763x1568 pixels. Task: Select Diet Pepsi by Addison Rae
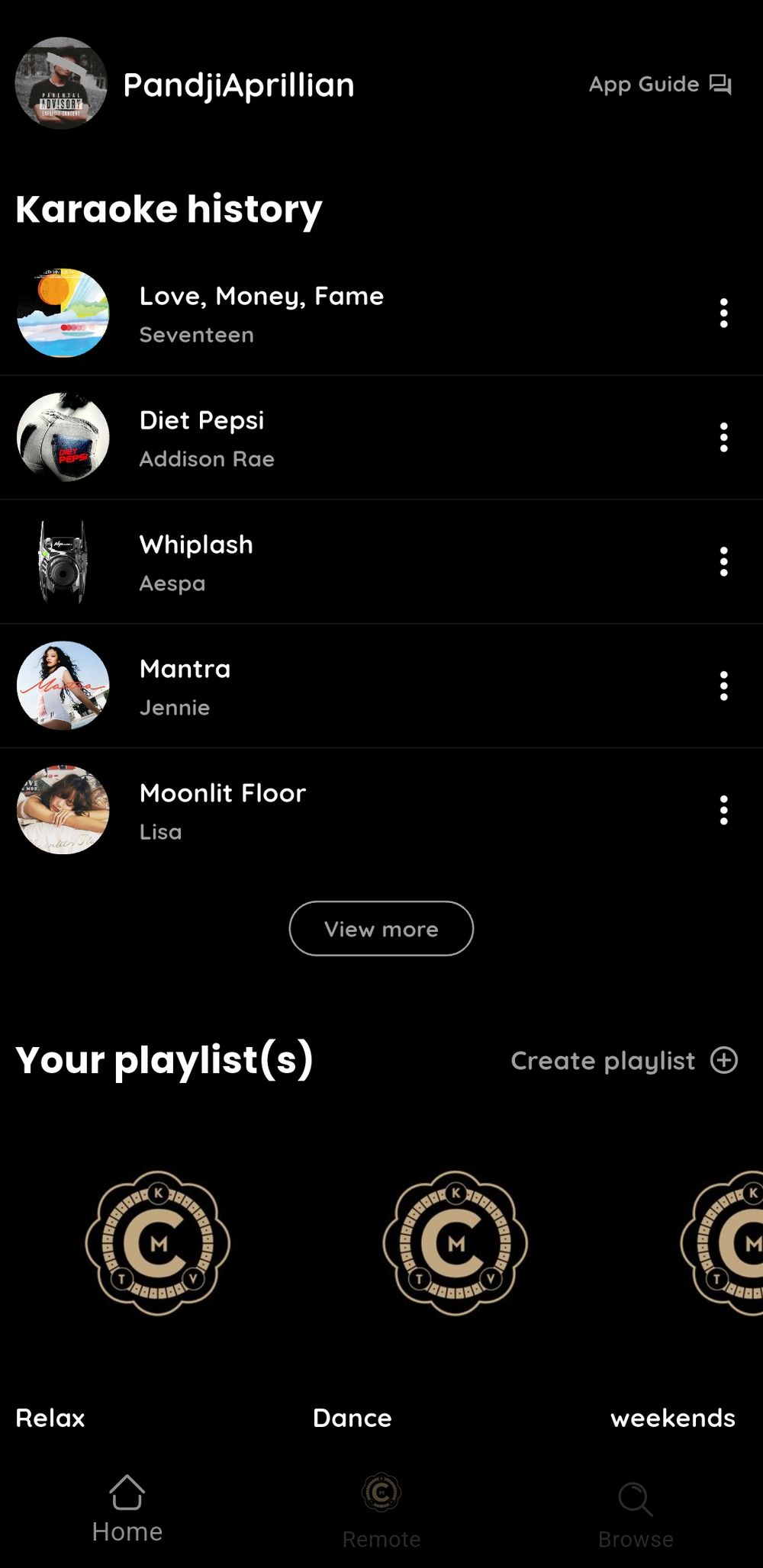[x=206, y=438]
